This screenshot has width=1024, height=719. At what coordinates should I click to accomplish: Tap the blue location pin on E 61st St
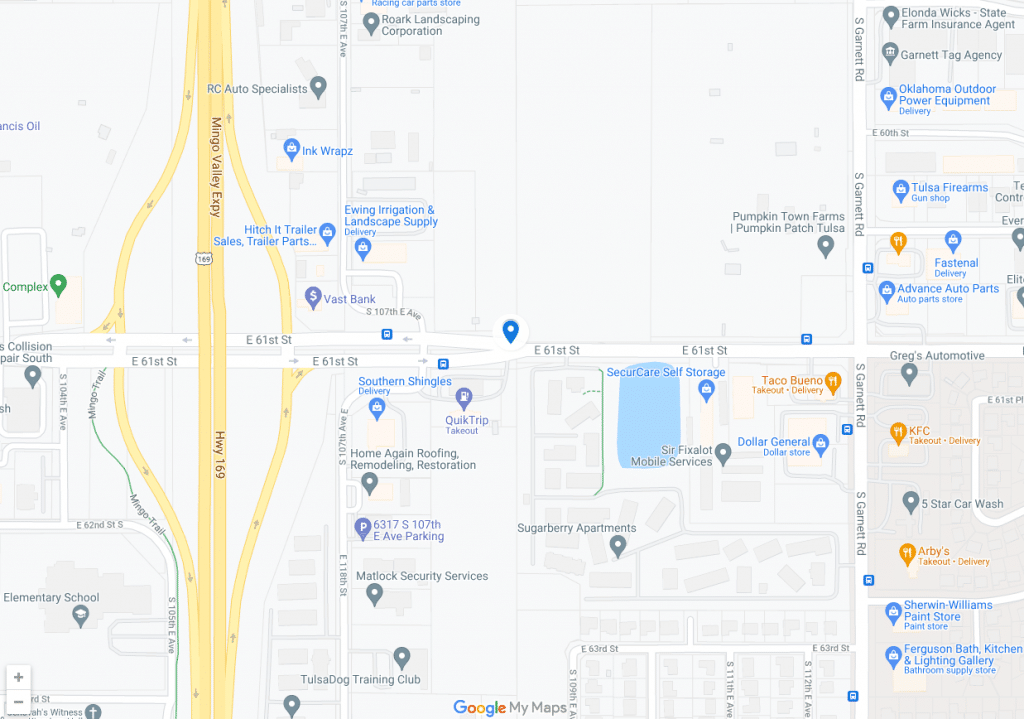(511, 331)
